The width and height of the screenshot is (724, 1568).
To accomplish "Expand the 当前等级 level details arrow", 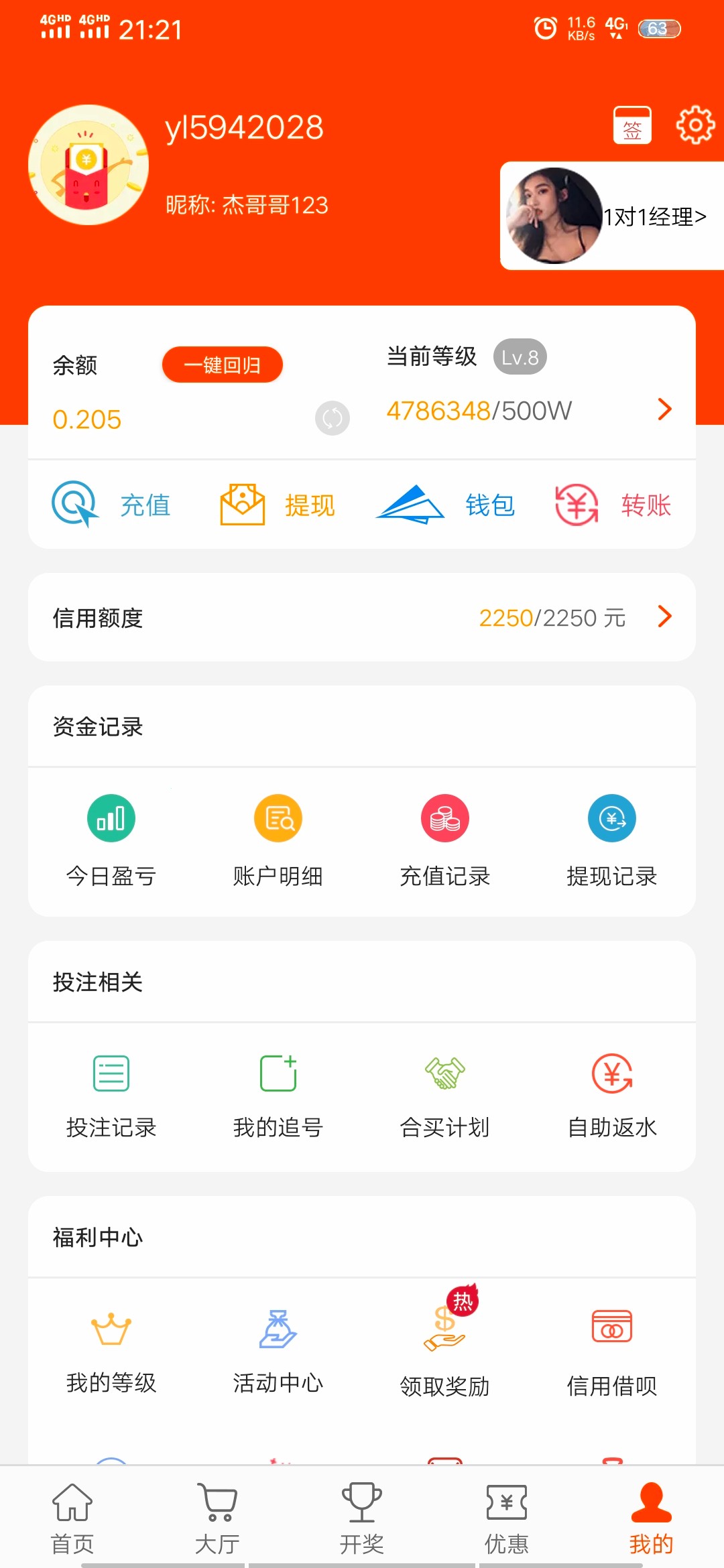I will coord(664,409).
